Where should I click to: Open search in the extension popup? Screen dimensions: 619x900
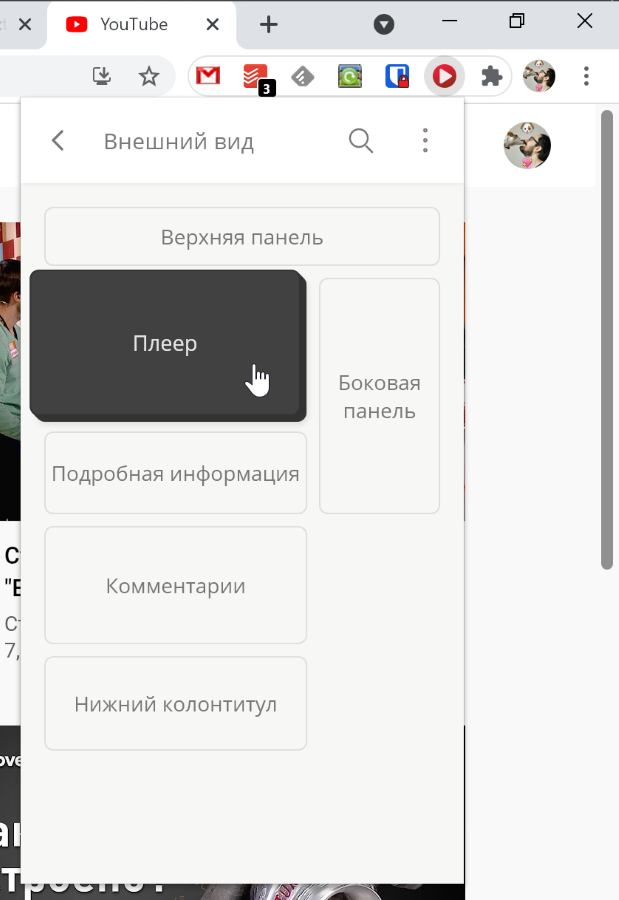[361, 141]
